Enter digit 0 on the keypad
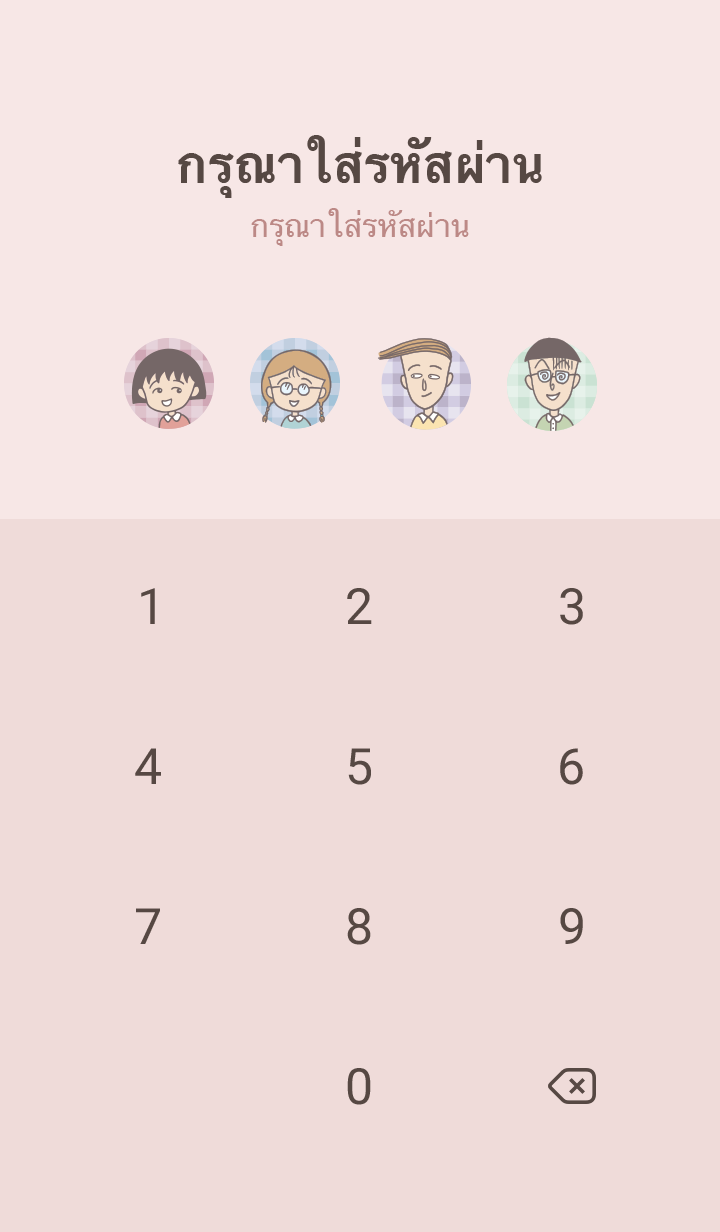720x1232 pixels. tap(359, 1087)
